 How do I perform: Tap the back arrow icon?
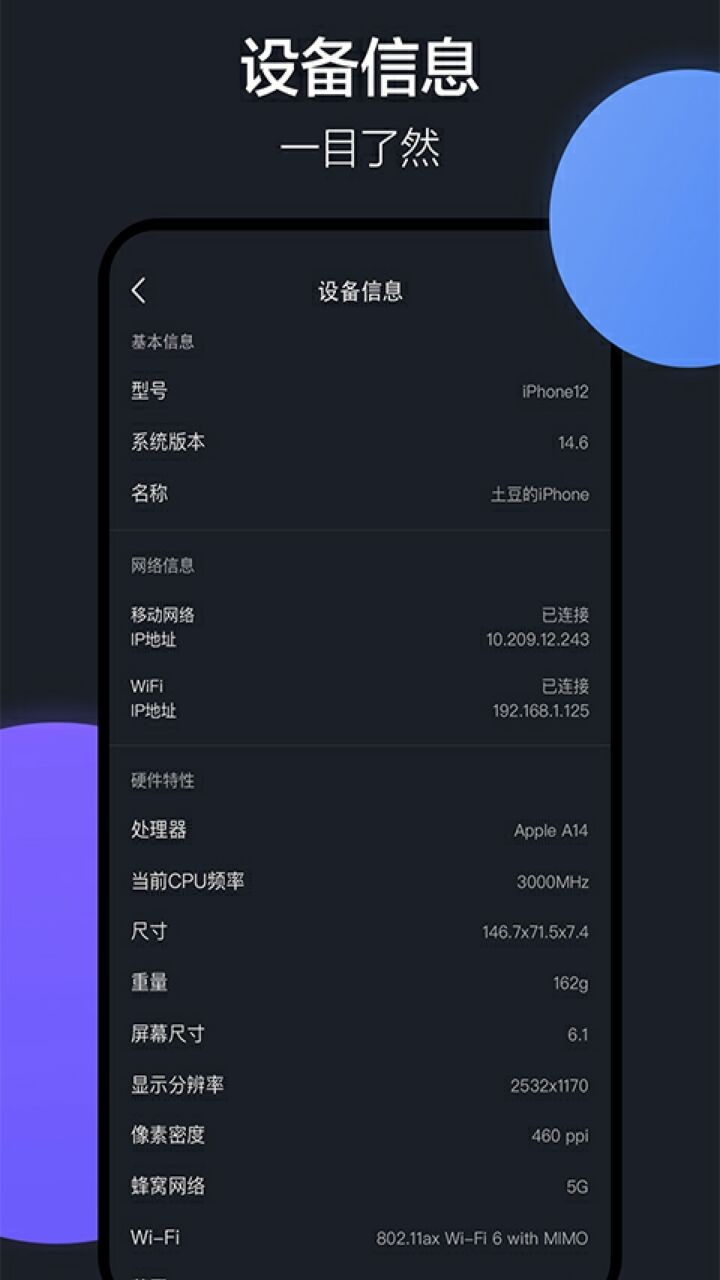140,290
